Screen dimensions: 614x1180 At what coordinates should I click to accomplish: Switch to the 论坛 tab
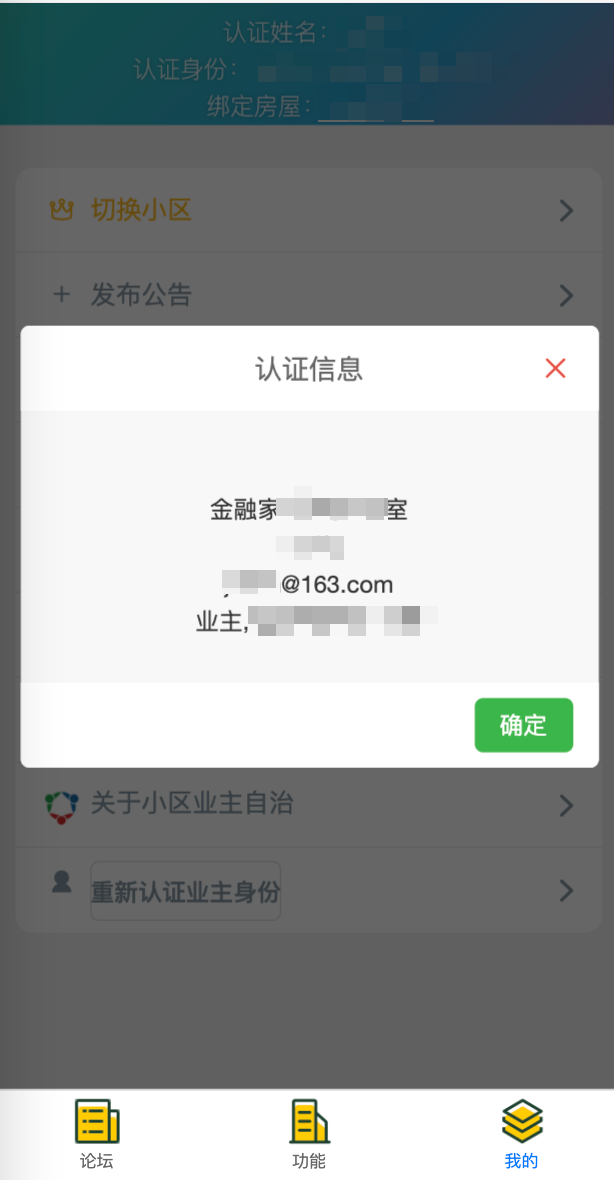point(97,1135)
